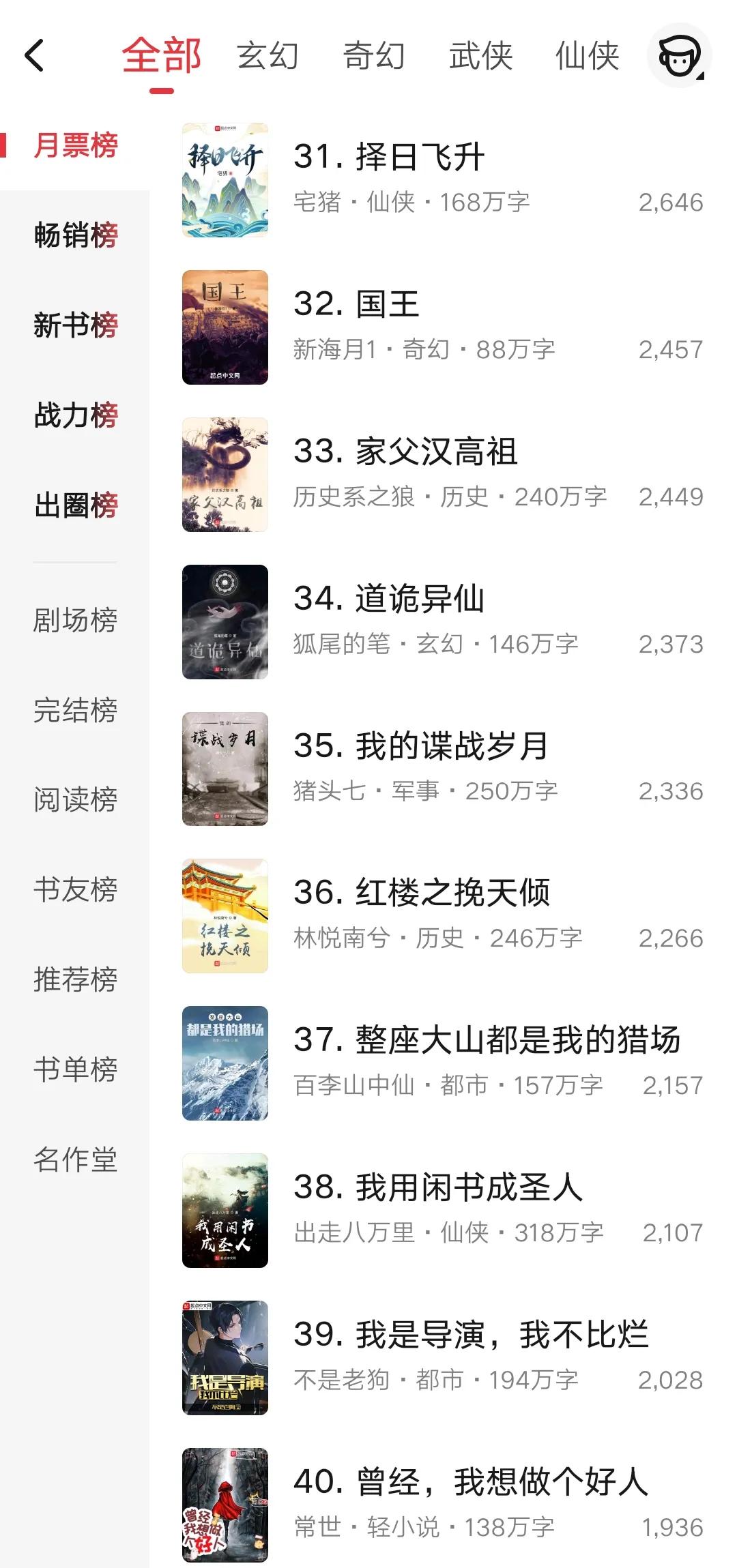
Task: Open the 完结榜 ranking
Action: 75,710
